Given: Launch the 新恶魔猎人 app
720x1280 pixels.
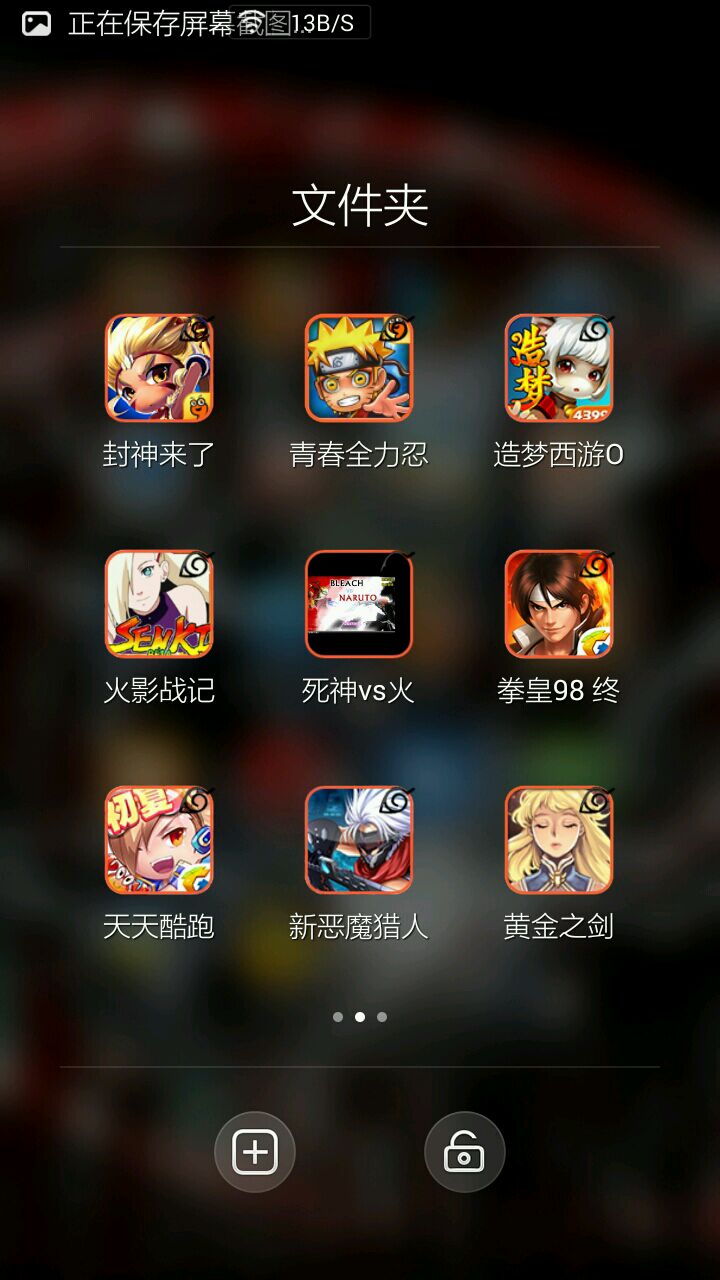Looking at the screenshot, I should tap(359, 840).
